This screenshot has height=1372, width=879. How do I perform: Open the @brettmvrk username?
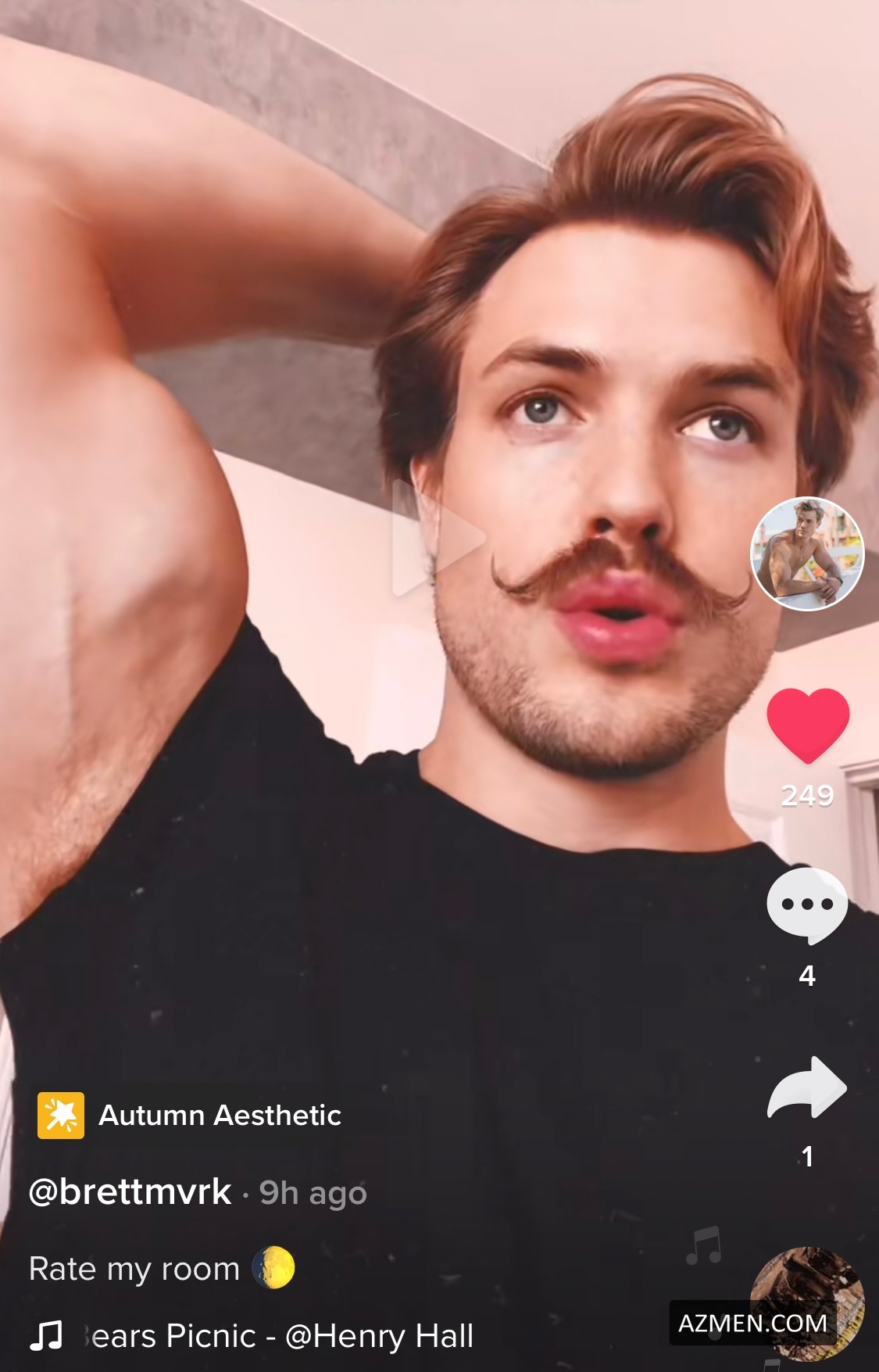(130, 1192)
